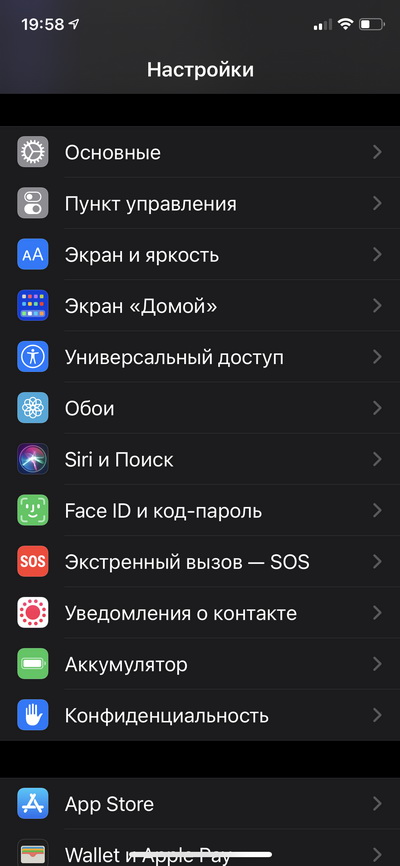The image size is (400, 866).
Task: Go to Экран и яркость
Action: coord(200,255)
